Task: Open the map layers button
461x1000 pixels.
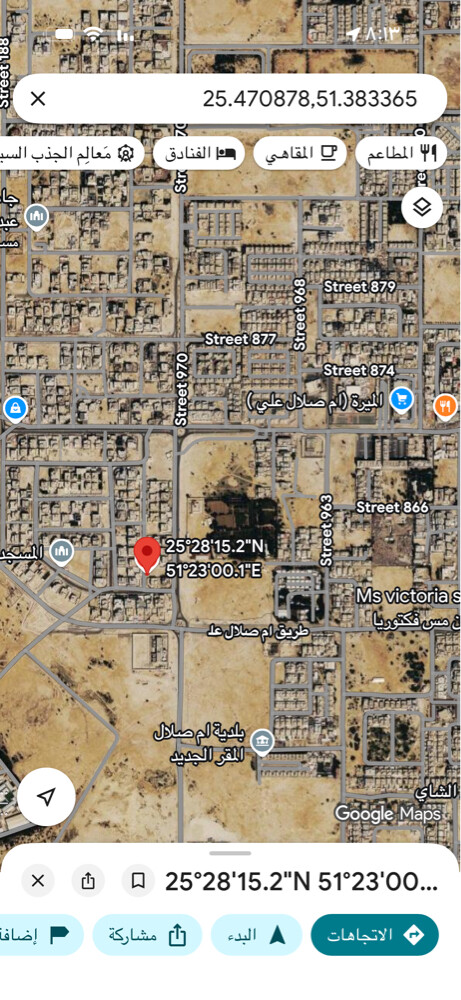Action: tap(422, 207)
